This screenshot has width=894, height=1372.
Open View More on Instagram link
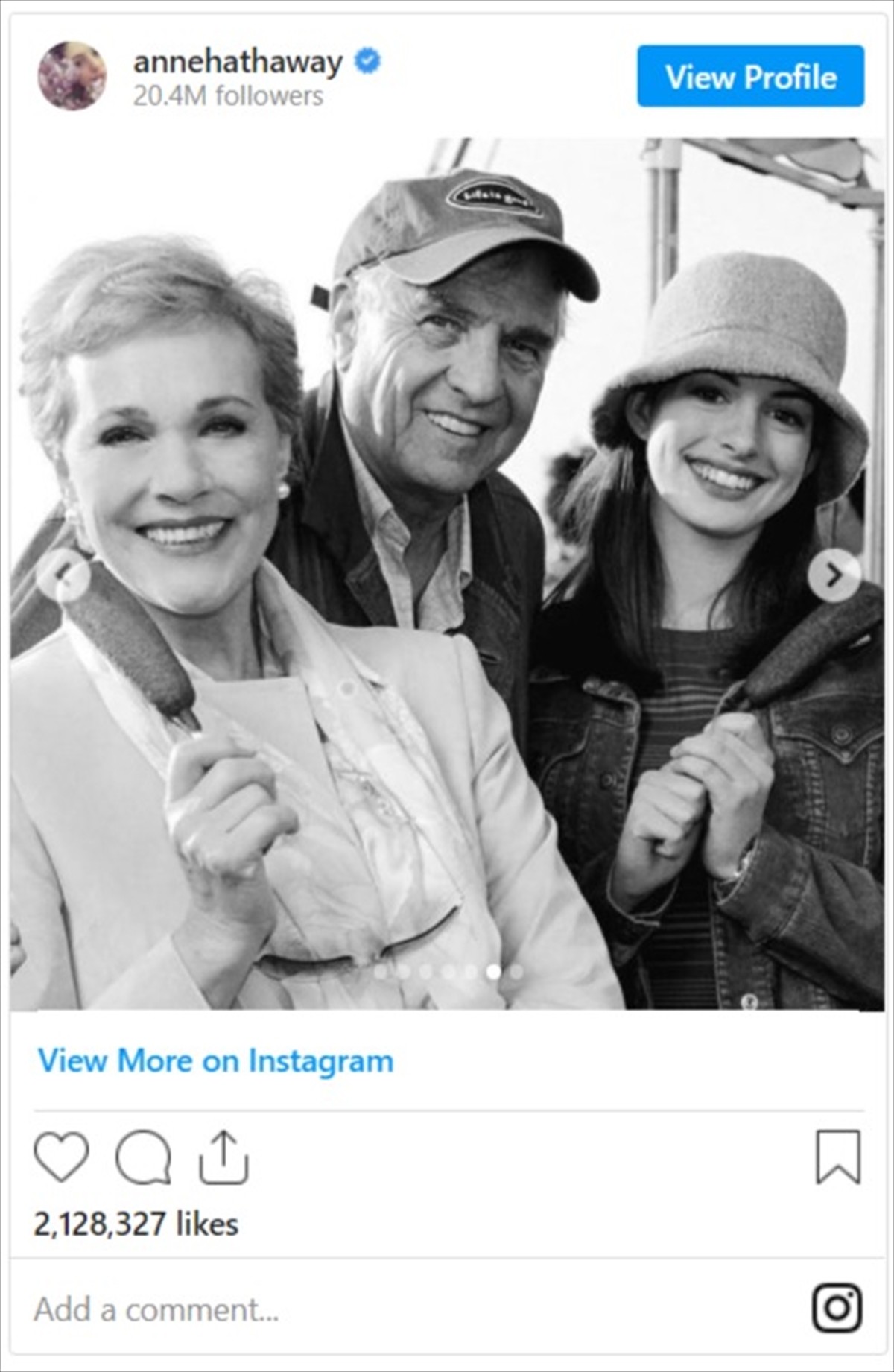(215, 1060)
